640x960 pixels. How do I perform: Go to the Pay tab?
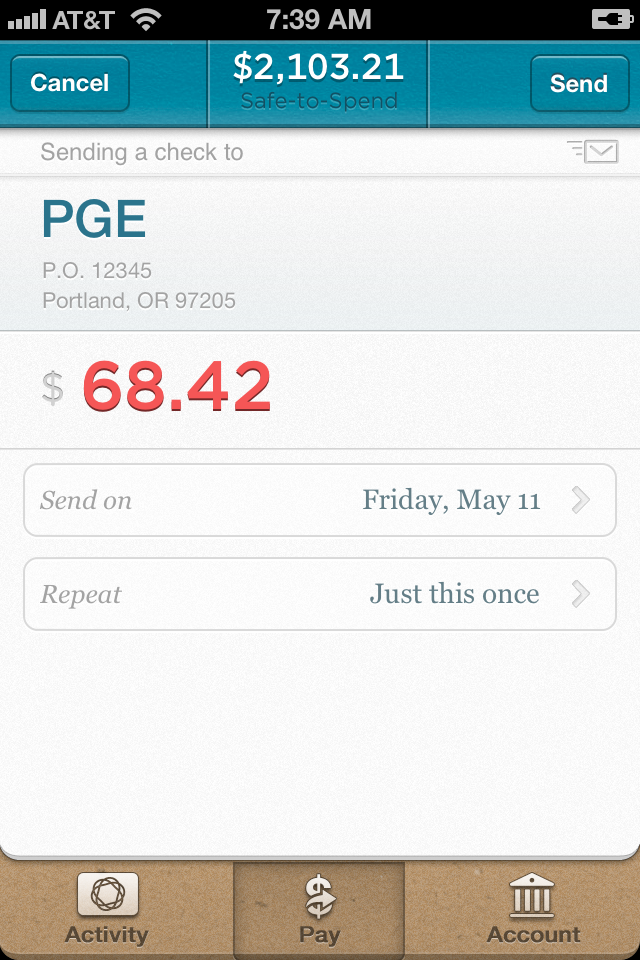[x=319, y=909]
